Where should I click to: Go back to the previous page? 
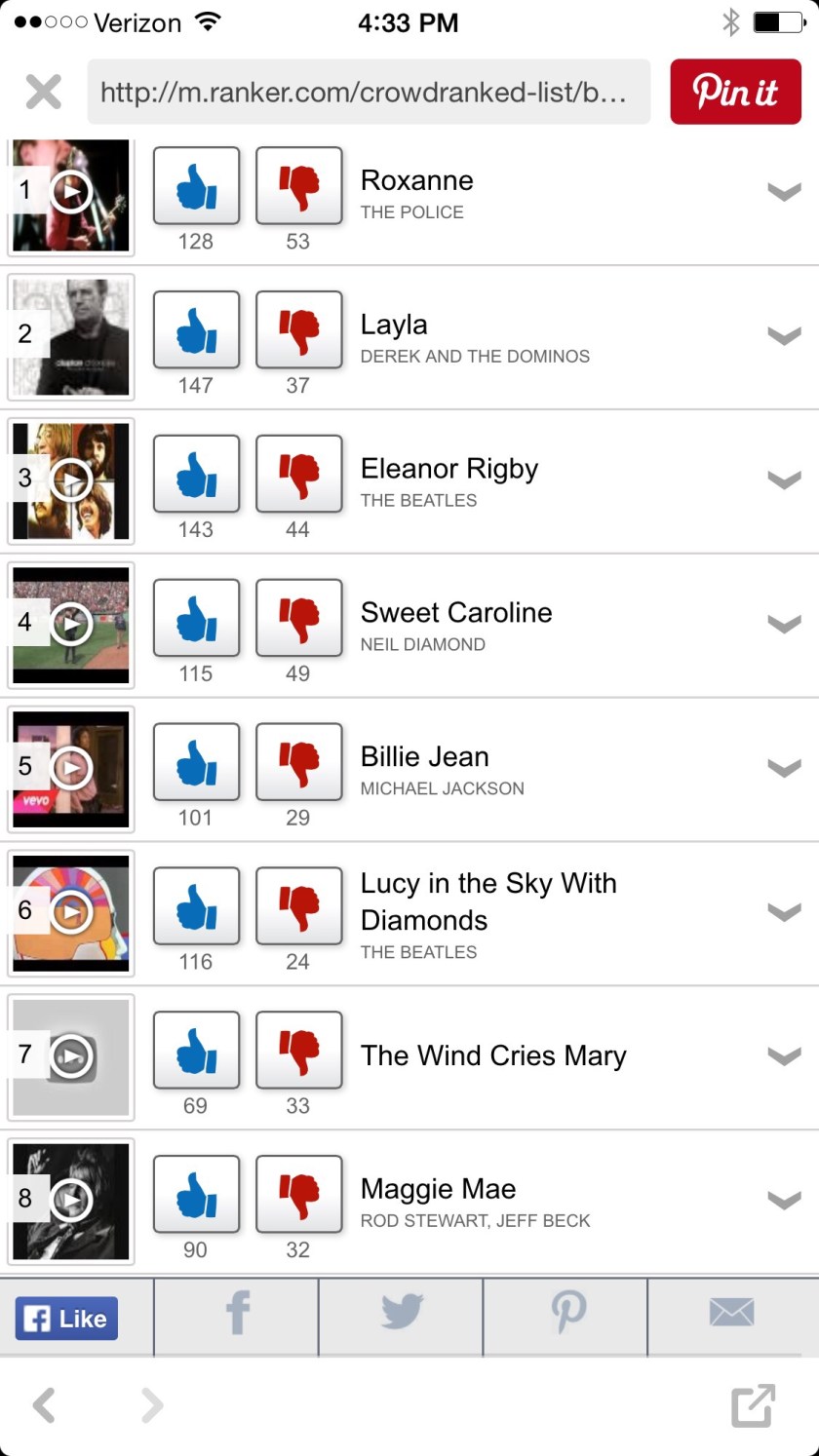click(x=44, y=1405)
